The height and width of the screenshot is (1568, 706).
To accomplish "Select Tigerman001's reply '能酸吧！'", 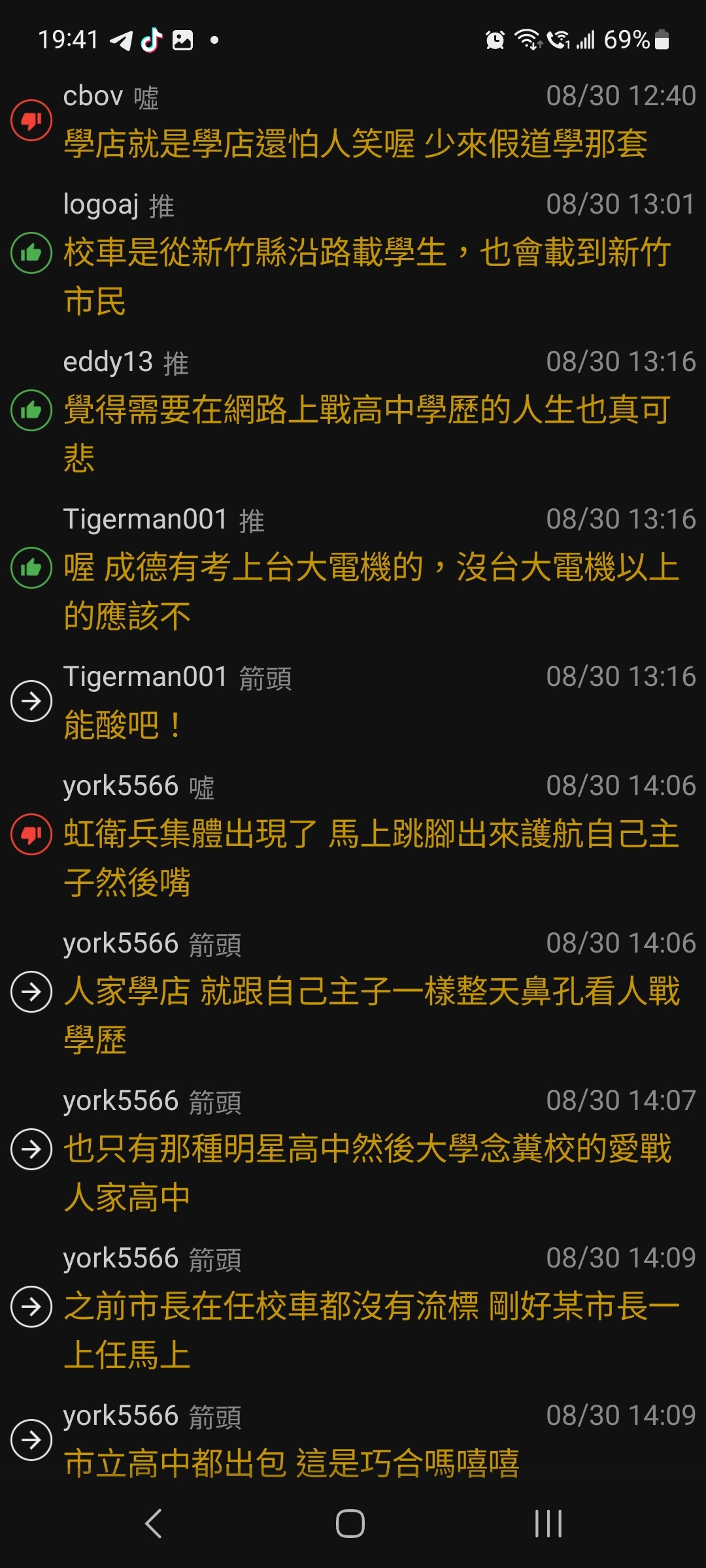I will (x=353, y=702).
